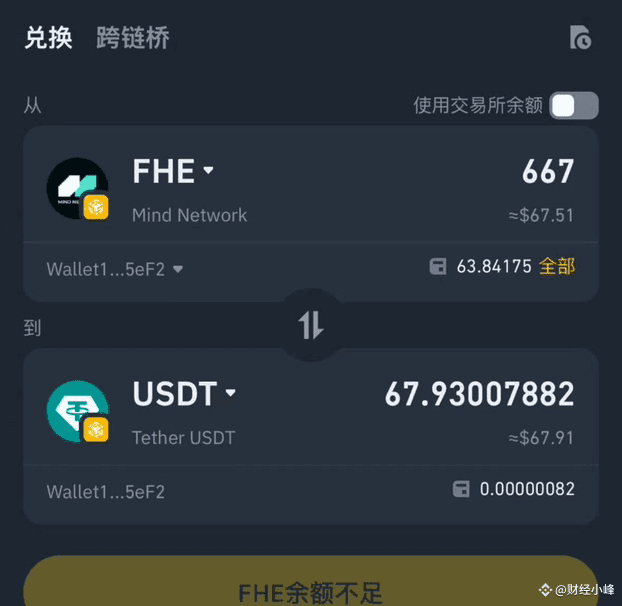This screenshot has height=606, width=622.
Task: Tap the FHE余额不足 button
Action: click(x=310, y=586)
